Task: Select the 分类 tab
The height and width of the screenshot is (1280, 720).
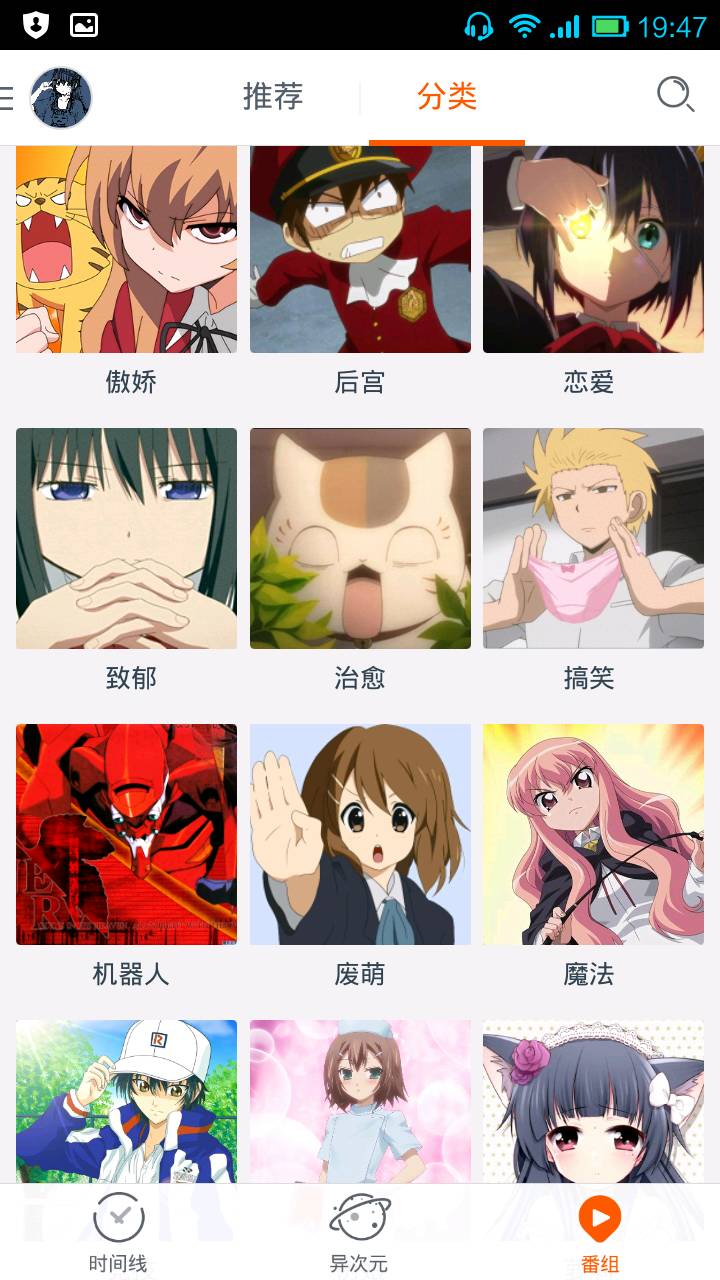Action: coord(447,97)
